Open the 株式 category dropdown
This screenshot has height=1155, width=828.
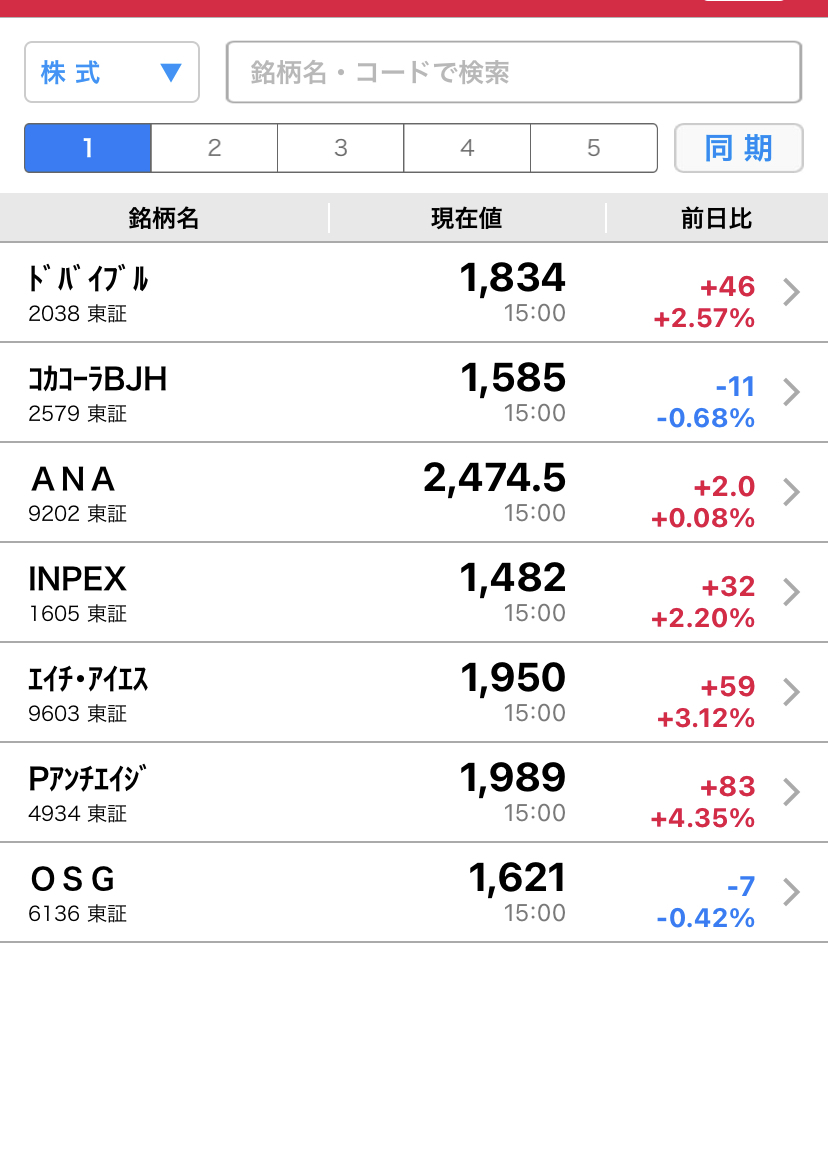click(112, 73)
